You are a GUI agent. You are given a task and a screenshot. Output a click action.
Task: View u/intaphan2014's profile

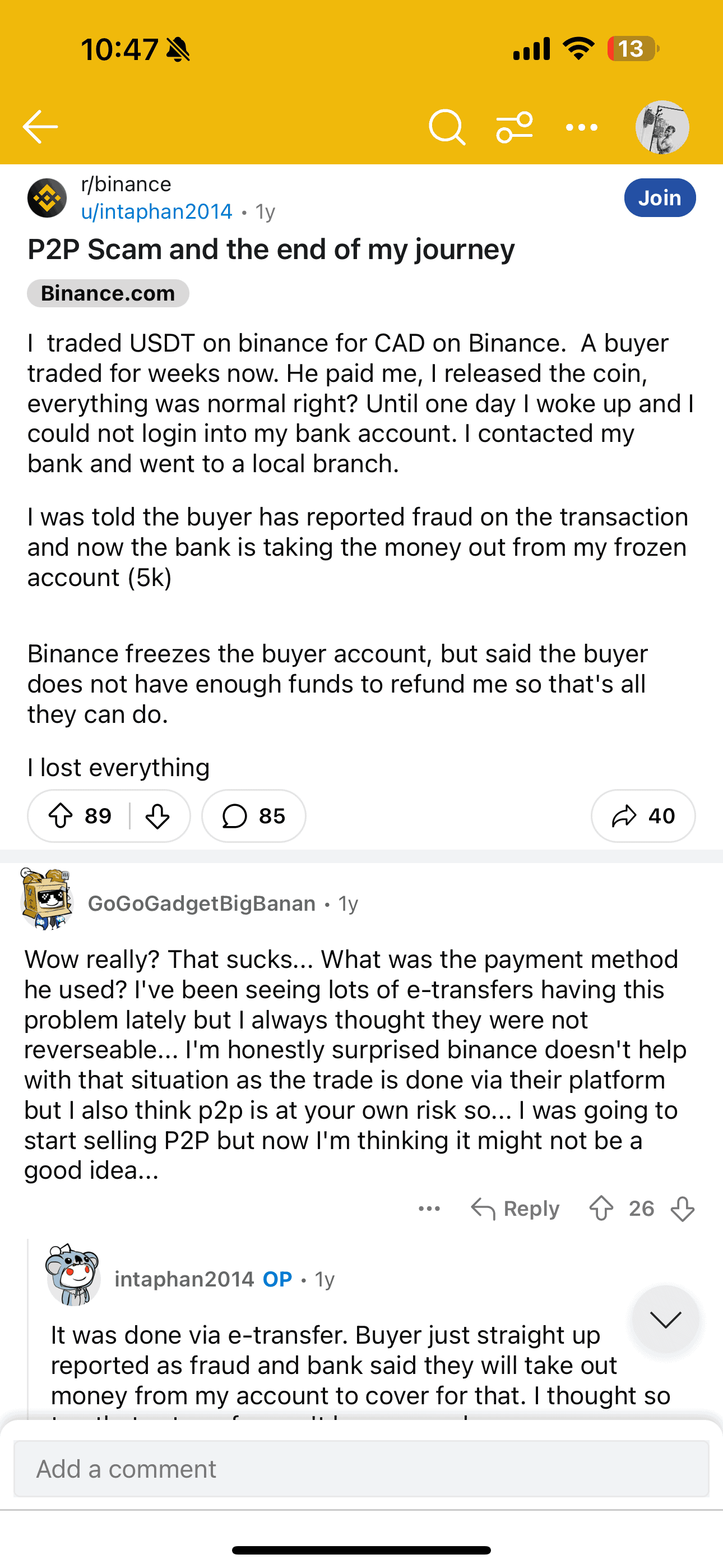(x=156, y=211)
